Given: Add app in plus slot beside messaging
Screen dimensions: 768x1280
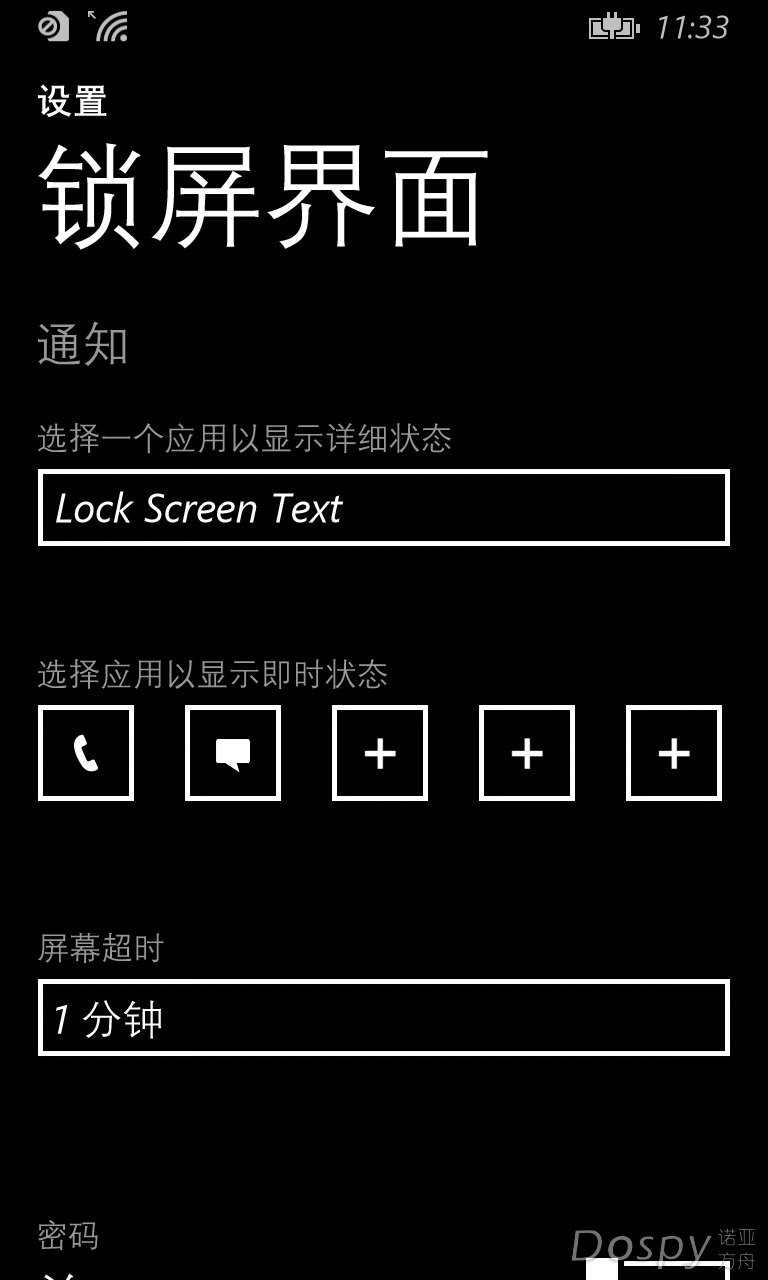Looking at the screenshot, I should coord(380,753).
